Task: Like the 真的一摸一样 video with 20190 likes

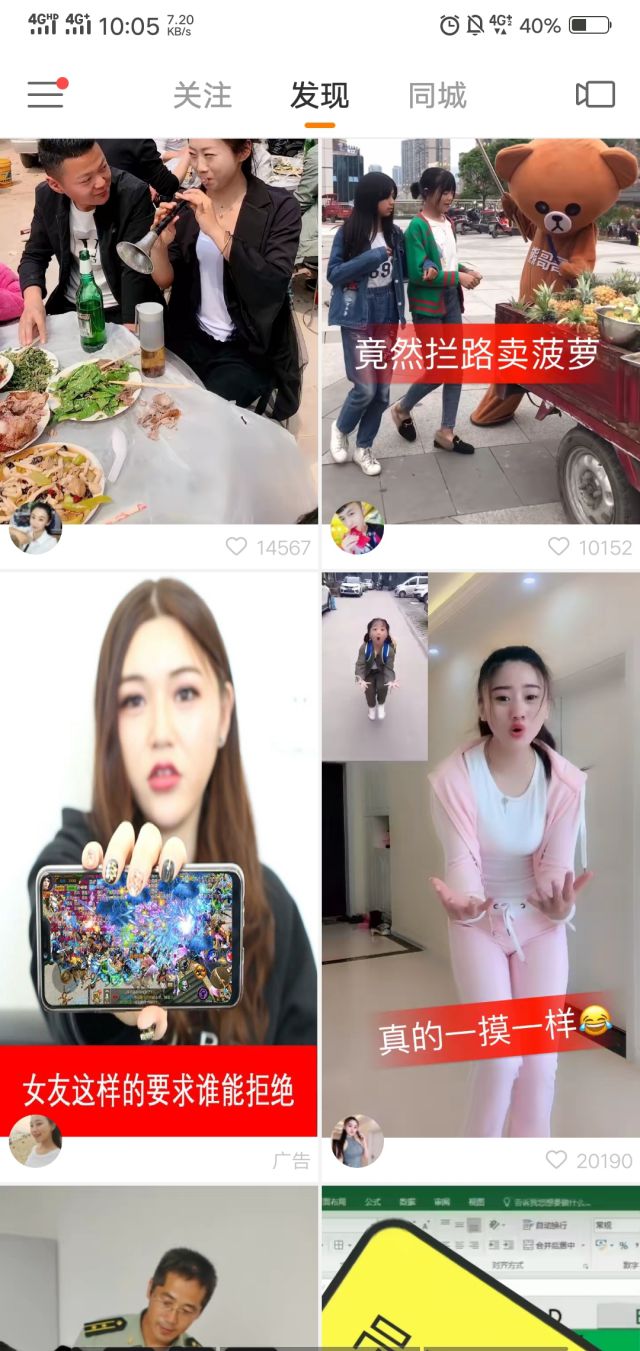Action: point(556,1160)
